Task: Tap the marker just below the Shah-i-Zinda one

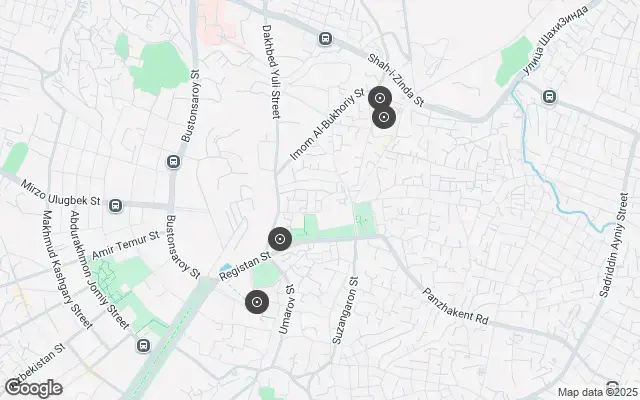Action: (x=384, y=118)
